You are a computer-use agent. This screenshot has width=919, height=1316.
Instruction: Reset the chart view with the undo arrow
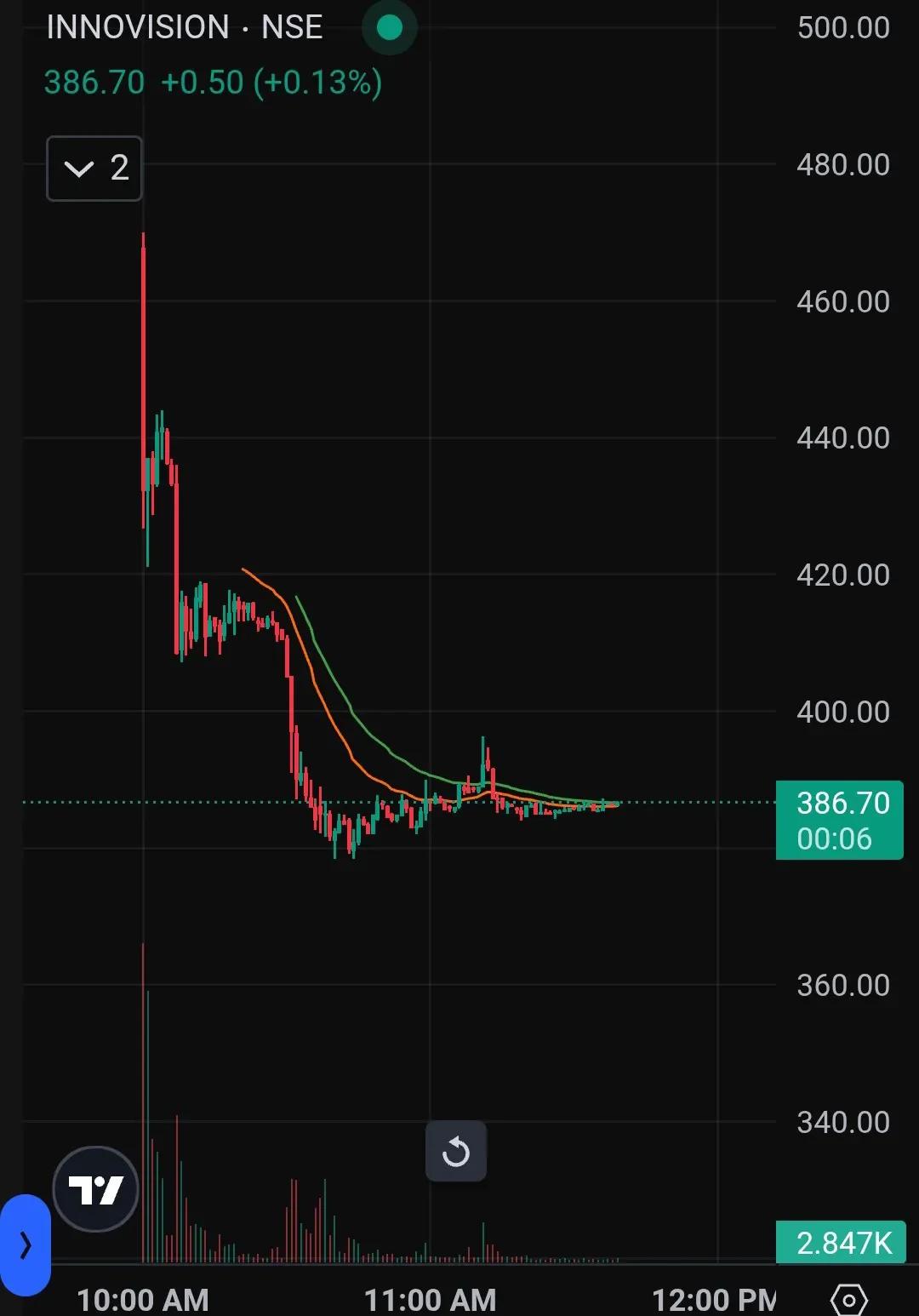tap(456, 1152)
